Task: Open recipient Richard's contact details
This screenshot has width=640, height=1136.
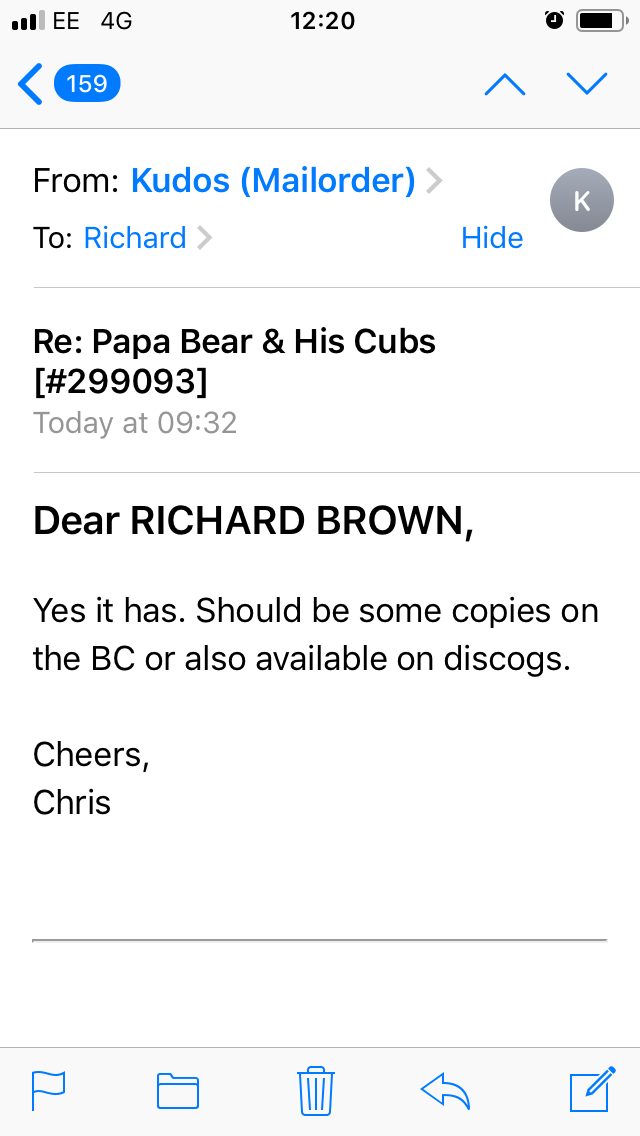Action: (x=147, y=238)
